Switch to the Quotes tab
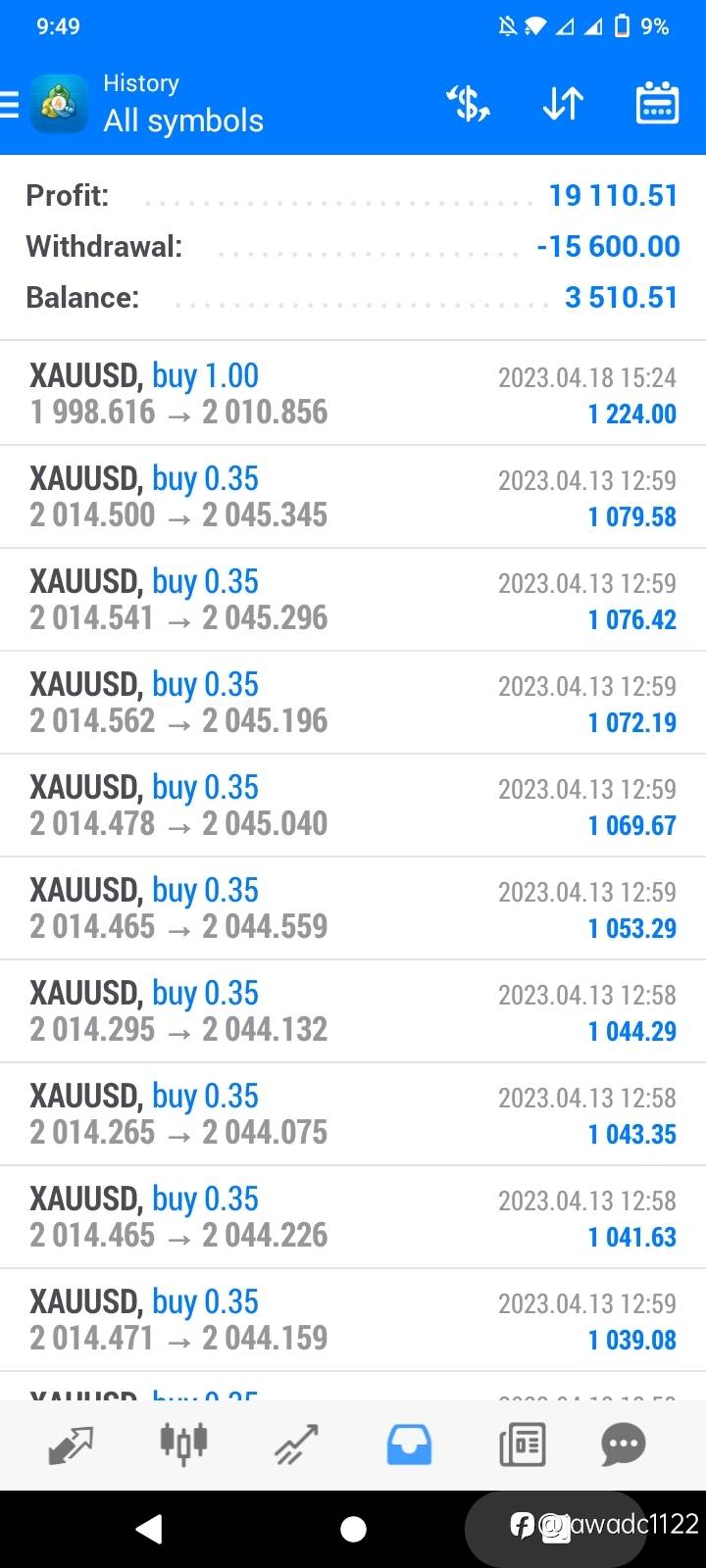The height and width of the screenshot is (1568, 706). 71,1445
